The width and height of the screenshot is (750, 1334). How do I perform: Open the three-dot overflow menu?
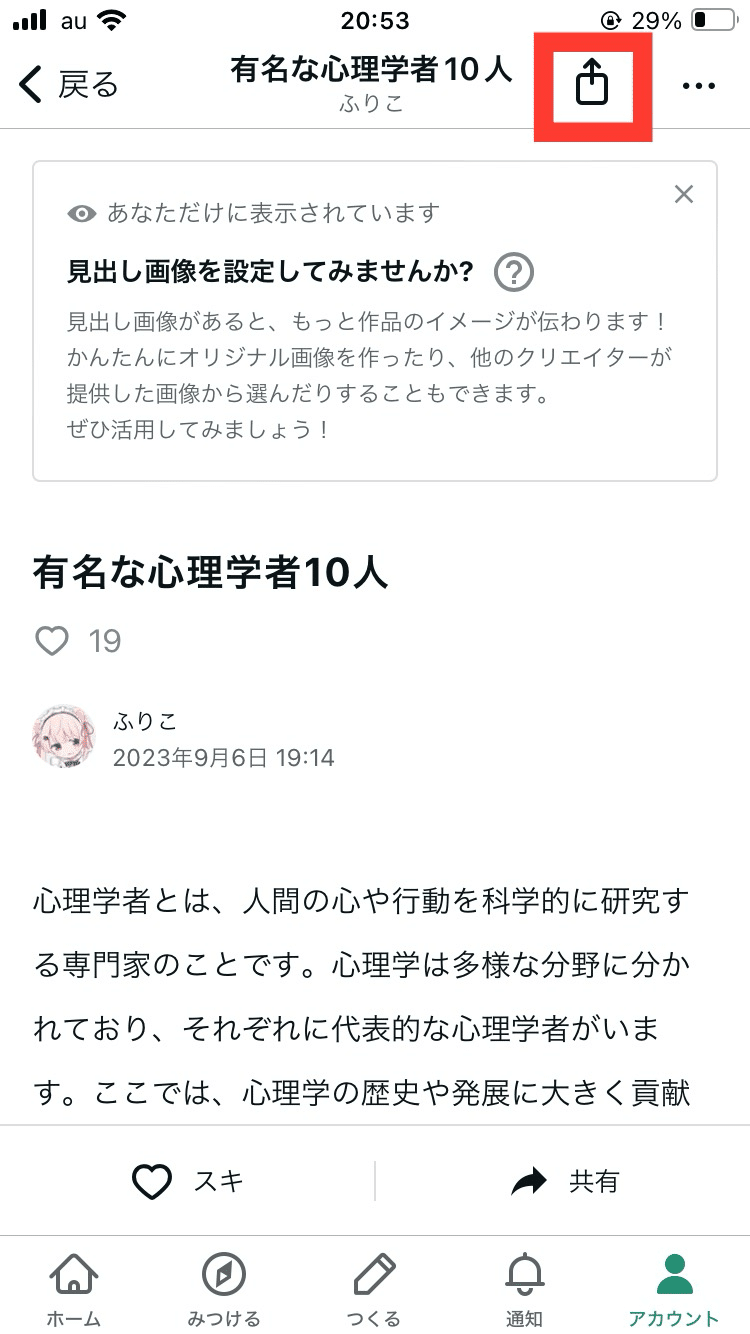click(x=697, y=86)
